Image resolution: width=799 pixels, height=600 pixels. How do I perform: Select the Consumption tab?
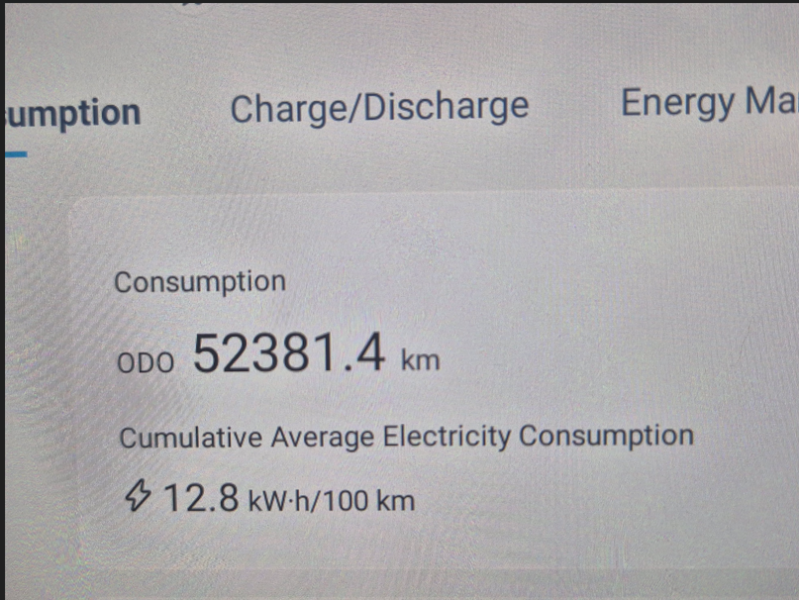pos(72,113)
